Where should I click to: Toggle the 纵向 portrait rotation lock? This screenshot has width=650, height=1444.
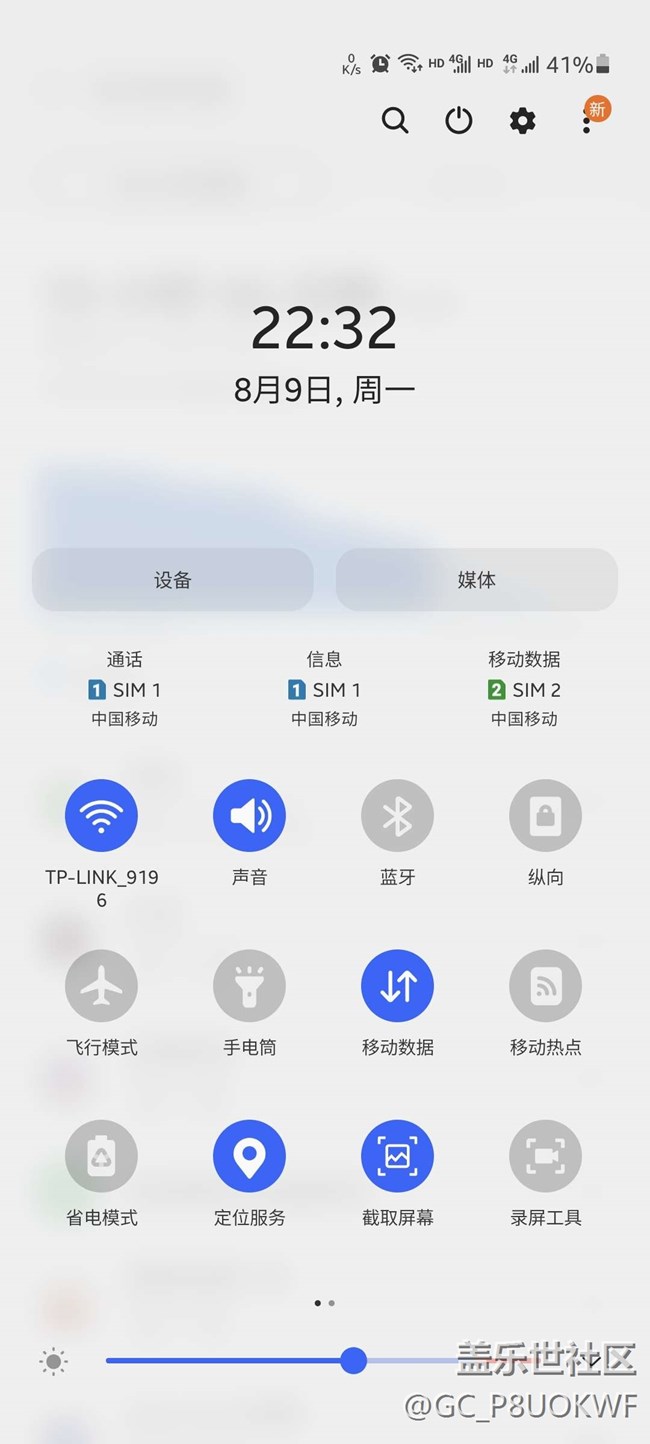[545, 816]
